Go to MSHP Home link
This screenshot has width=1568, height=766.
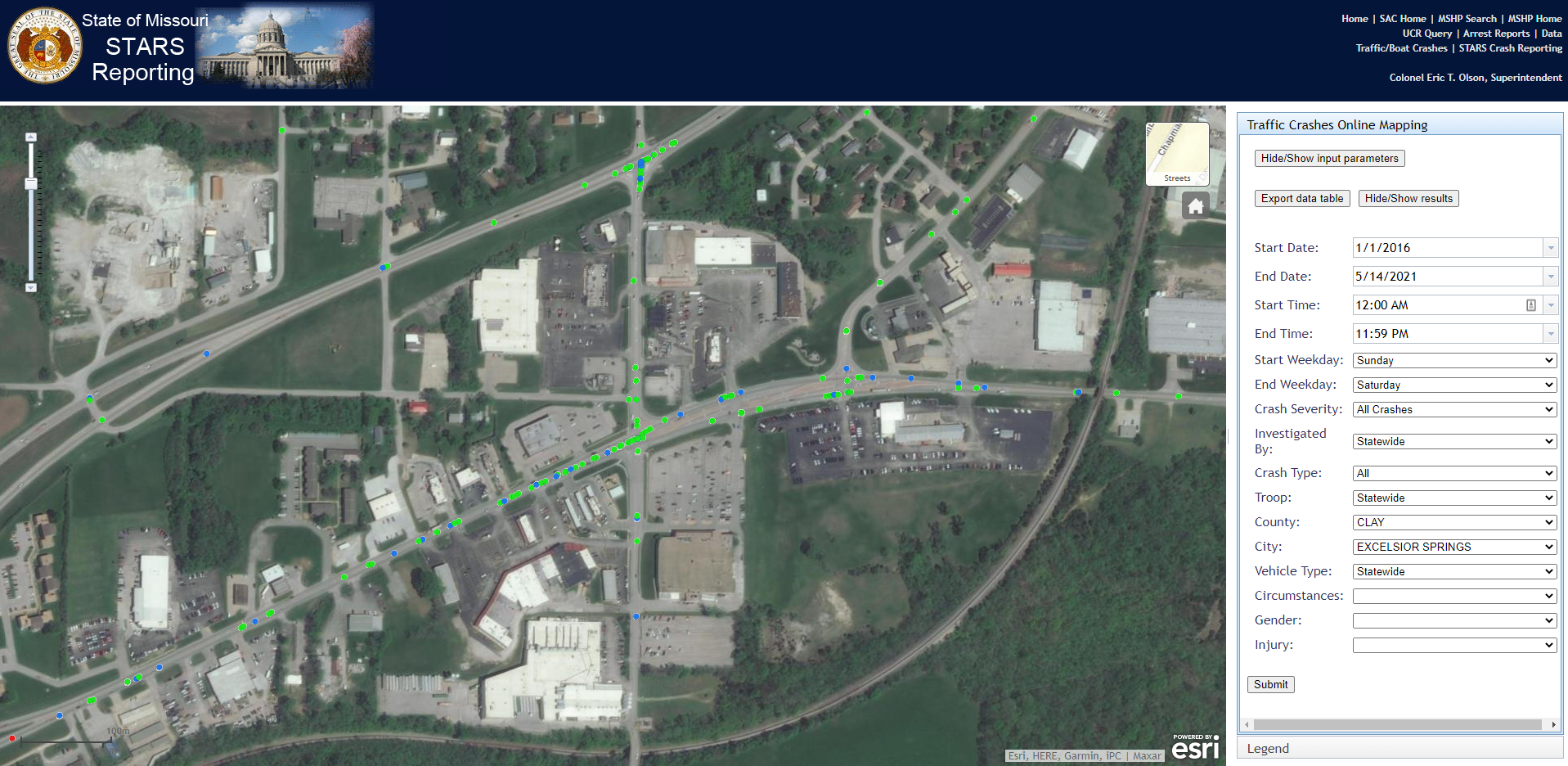[1534, 19]
